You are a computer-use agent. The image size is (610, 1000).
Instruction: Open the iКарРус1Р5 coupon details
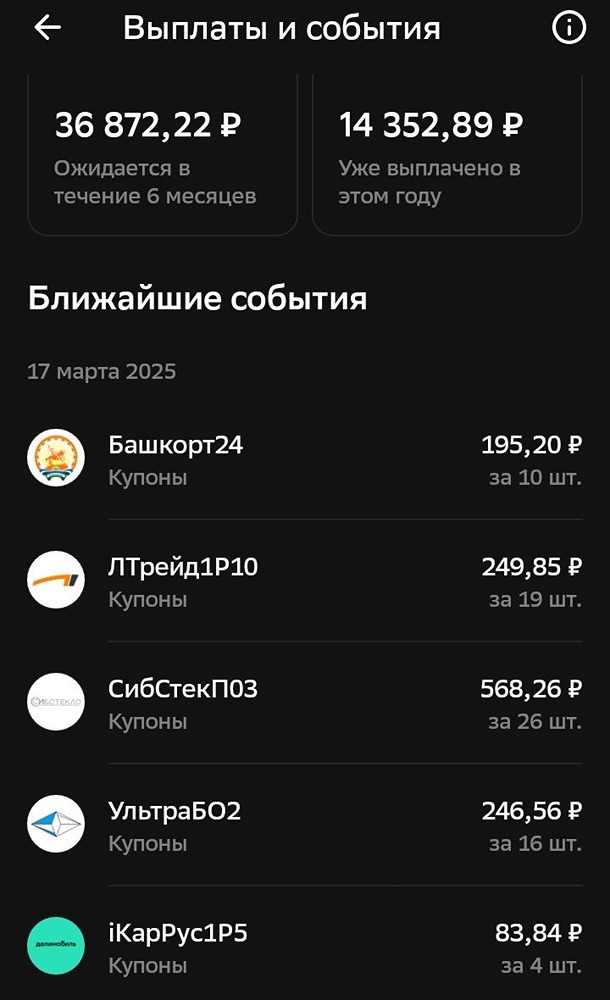[304, 947]
